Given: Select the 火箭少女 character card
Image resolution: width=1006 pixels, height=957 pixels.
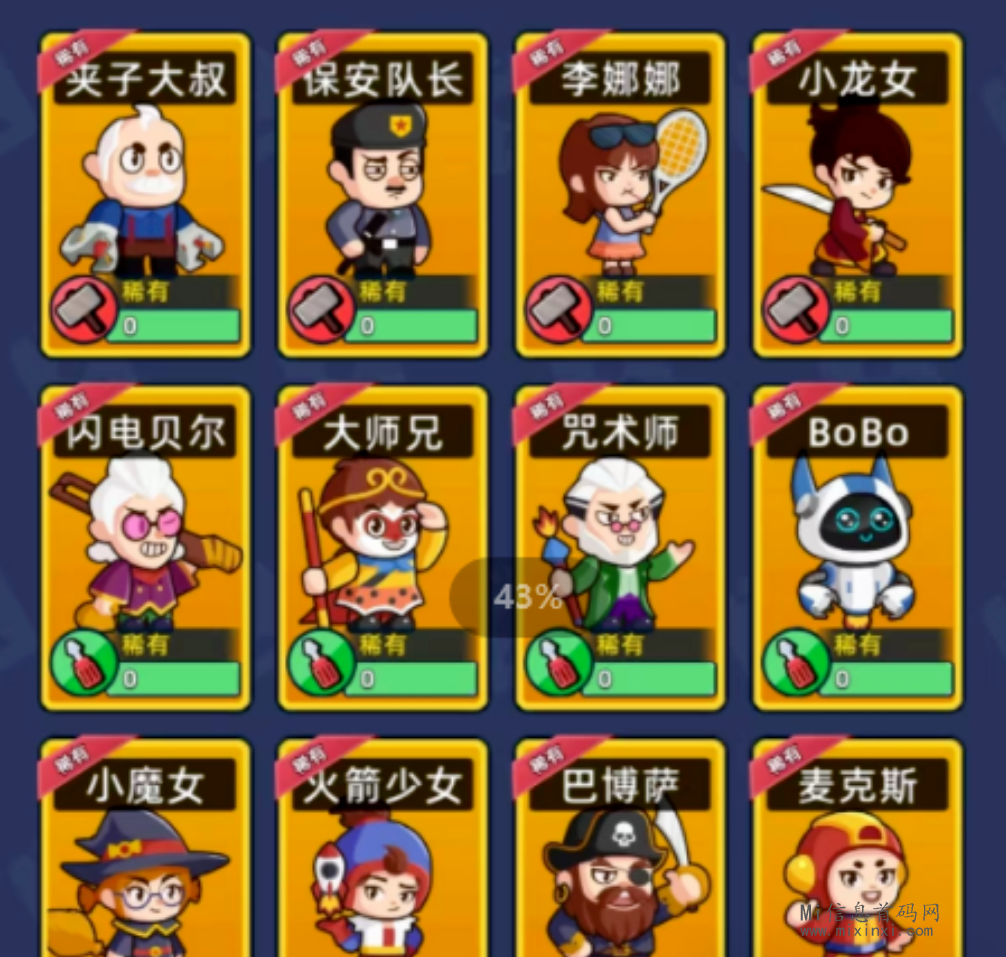Looking at the screenshot, I should [x=382, y=860].
